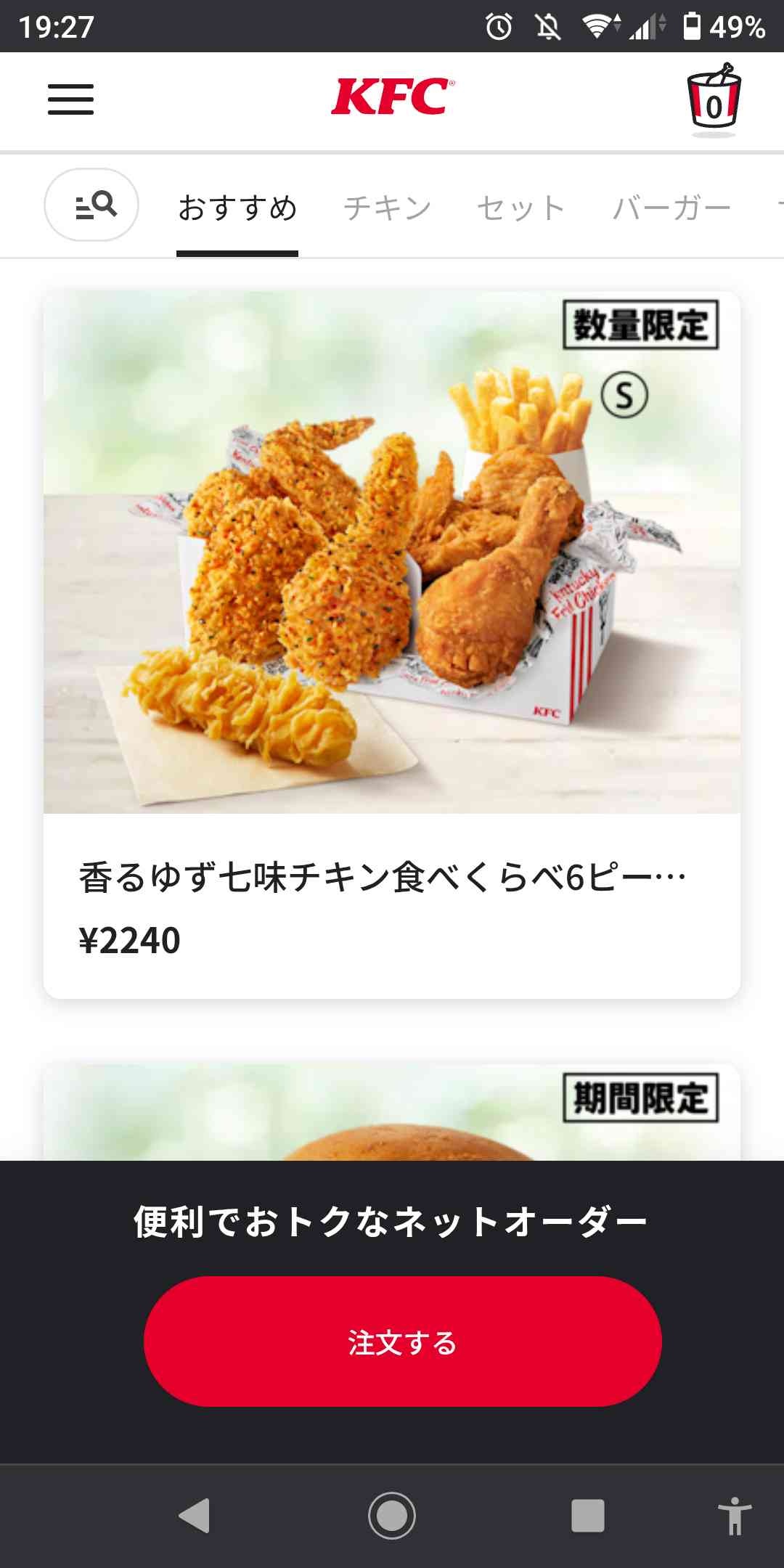Switch to the セット tab
The image size is (784, 1568).
(520, 209)
